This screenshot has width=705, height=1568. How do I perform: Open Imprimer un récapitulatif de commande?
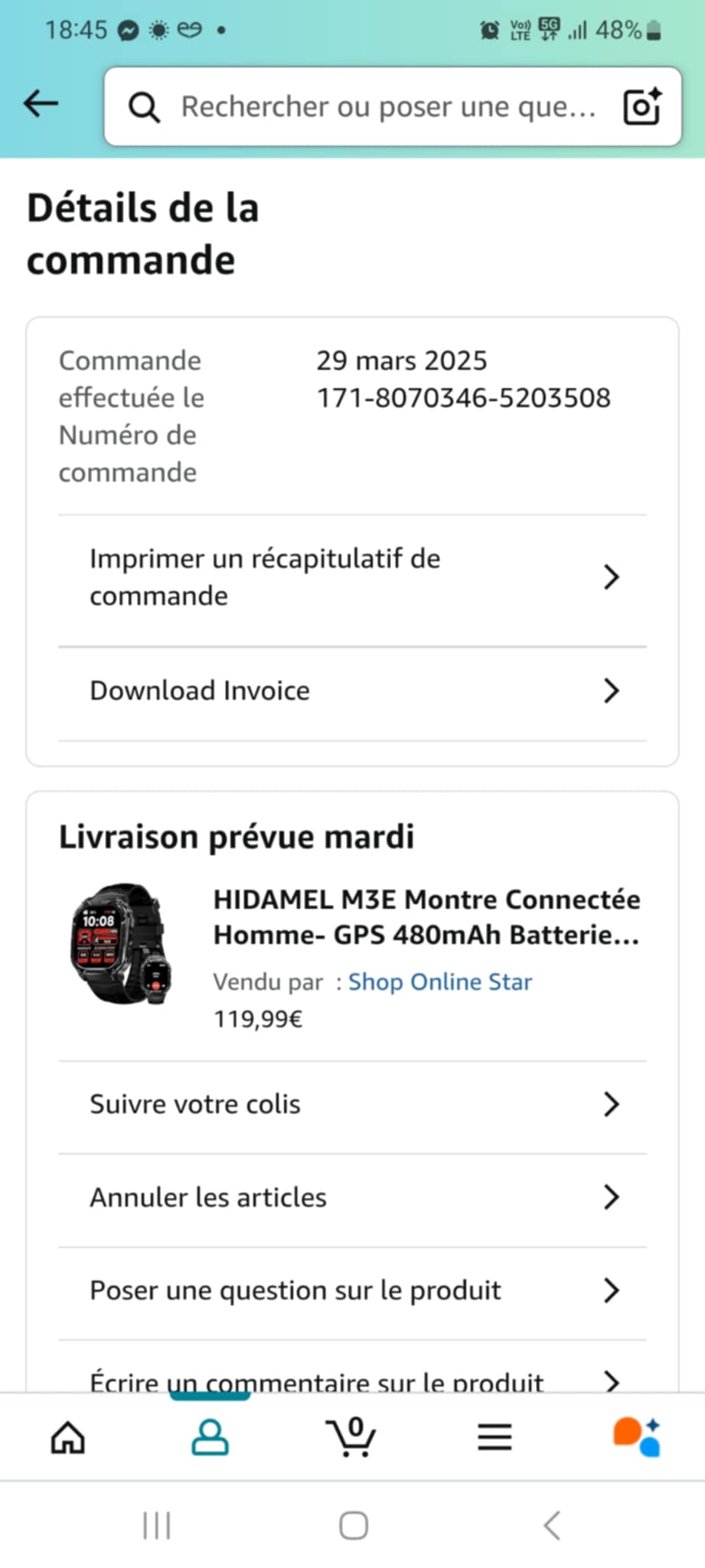[x=352, y=578]
